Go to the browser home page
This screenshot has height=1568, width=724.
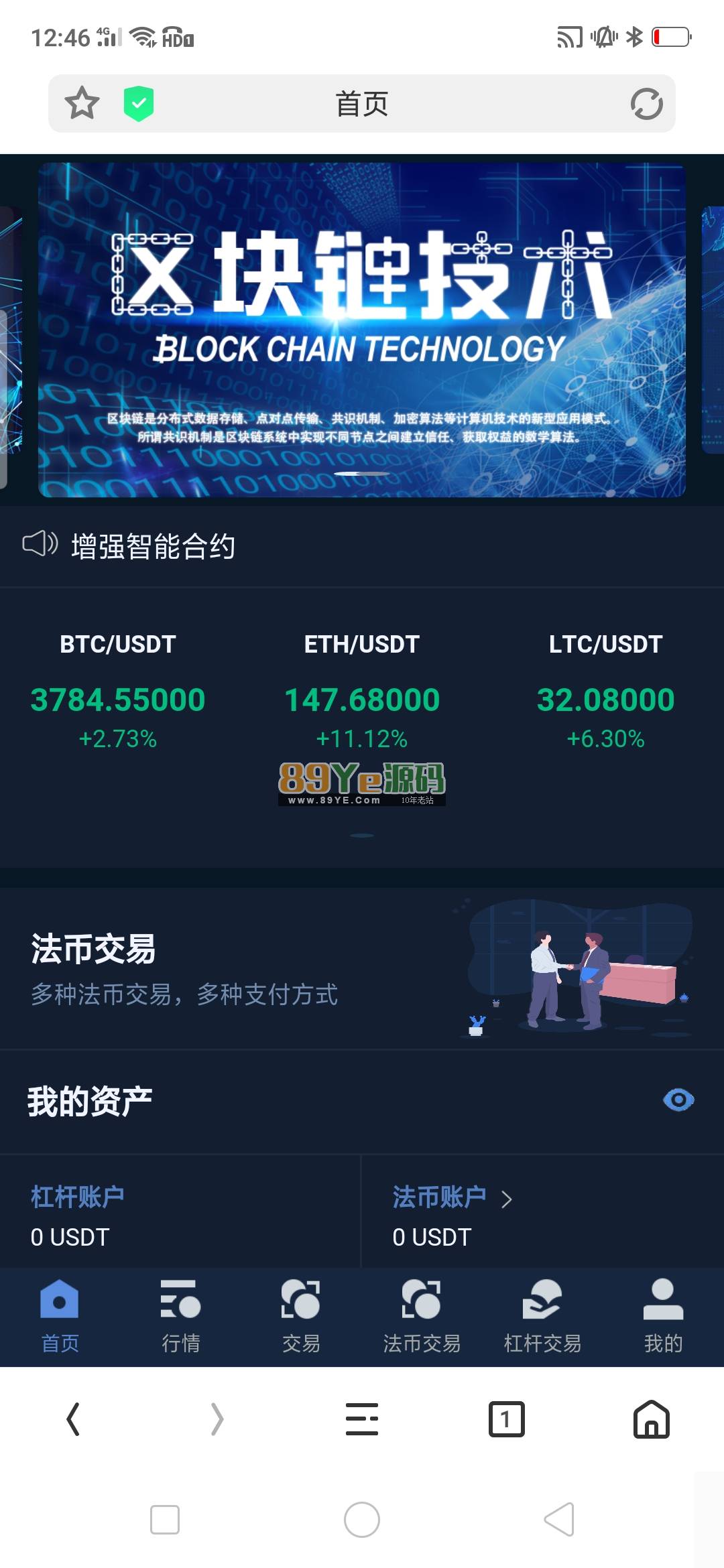click(x=652, y=1419)
